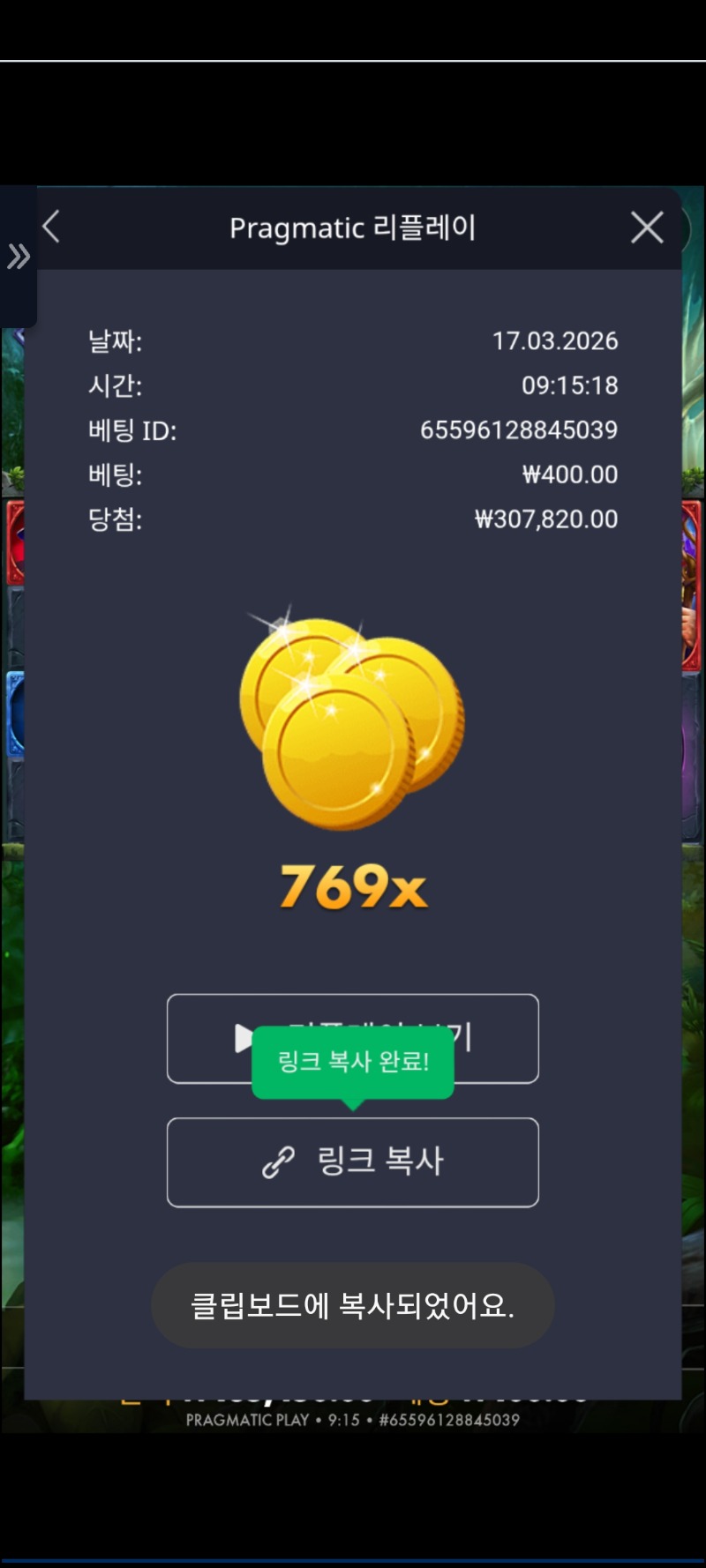Tap the 링크 복사 button
Viewport: 706px width, 1568px height.
click(x=353, y=1161)
